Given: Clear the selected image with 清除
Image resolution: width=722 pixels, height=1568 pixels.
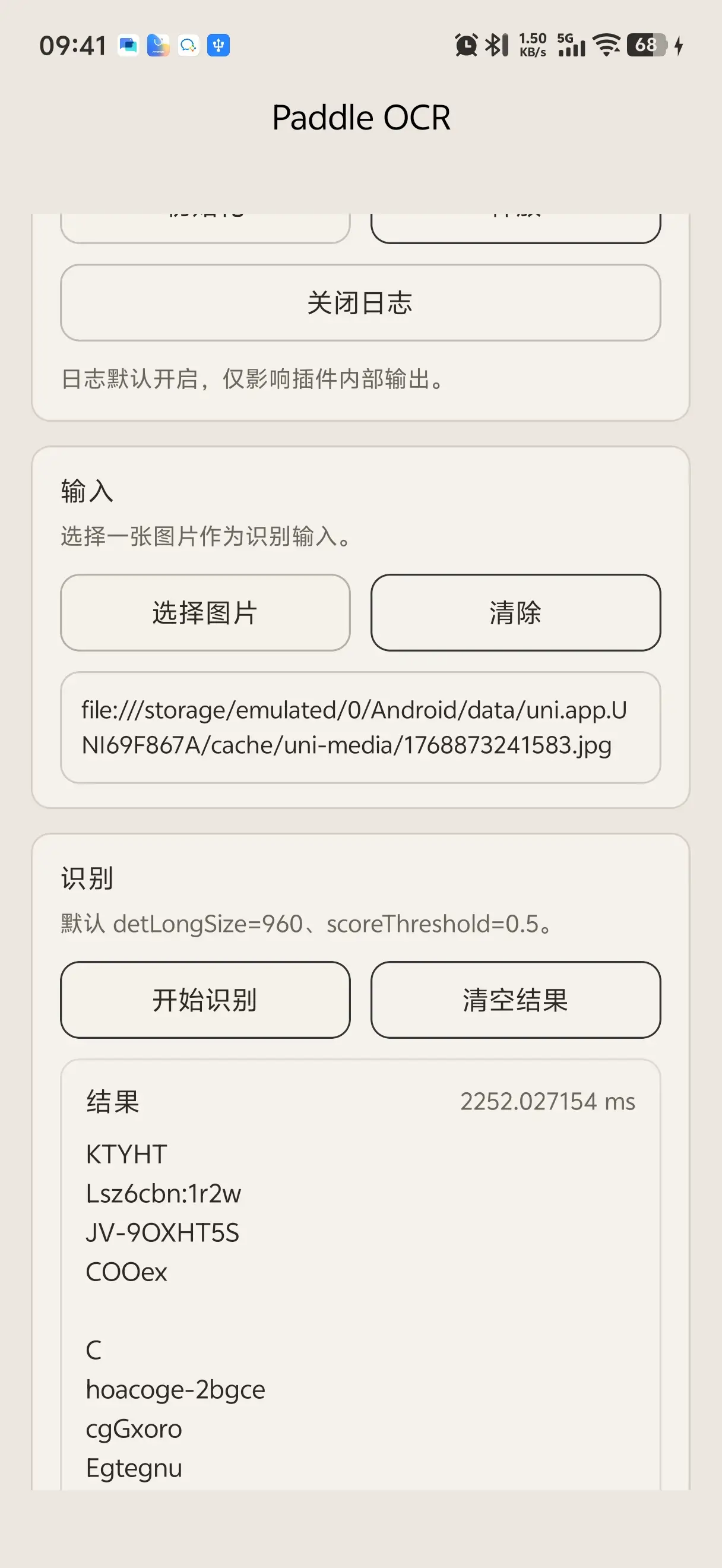Looking at the screenshot, I should (x=515, y=612).
